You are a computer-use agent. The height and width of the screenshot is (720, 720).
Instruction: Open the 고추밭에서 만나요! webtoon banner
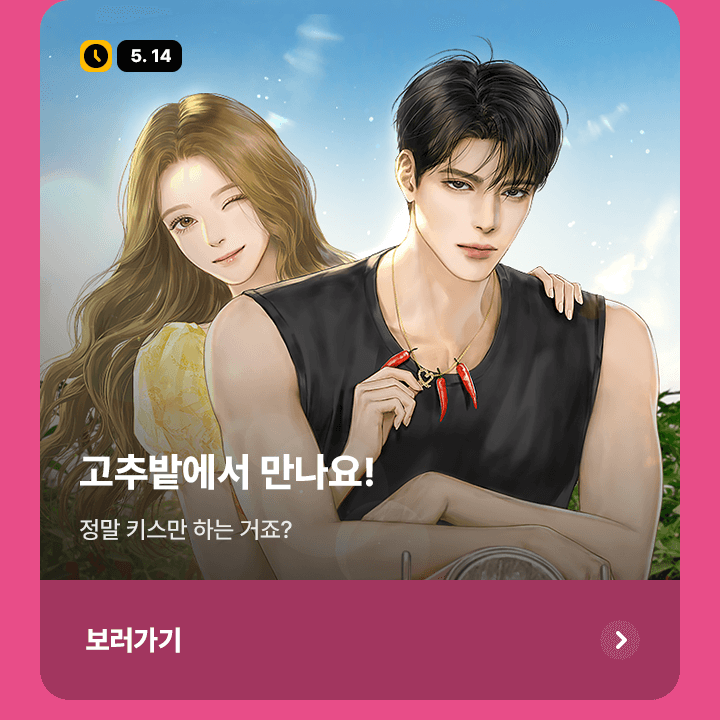pyautogui.click(x=360, y=300)
